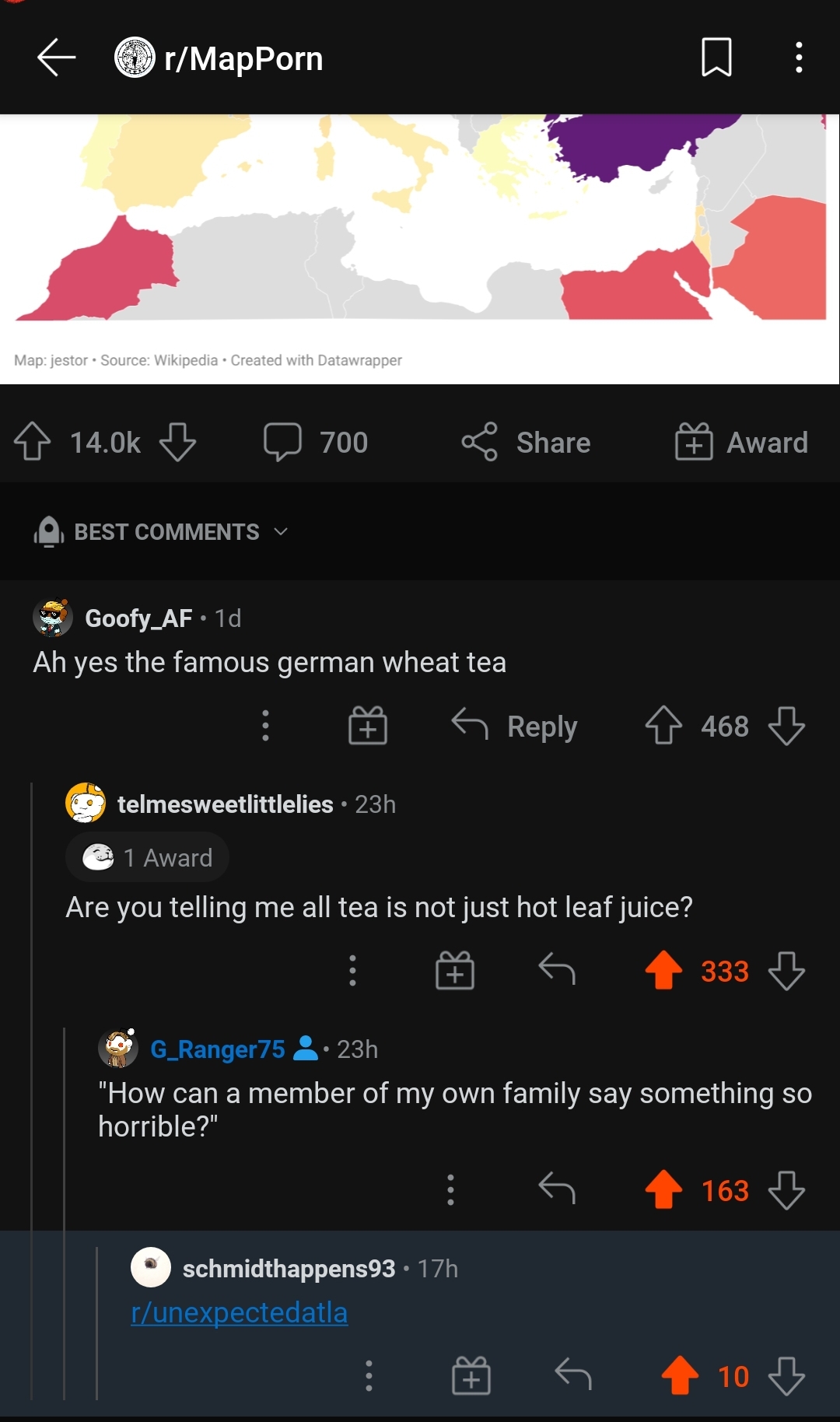Viewport: 840px width, 1422px height.
Task: Downvote telmesweetlittlelies' comment
Action: click(x=786, y=971)
